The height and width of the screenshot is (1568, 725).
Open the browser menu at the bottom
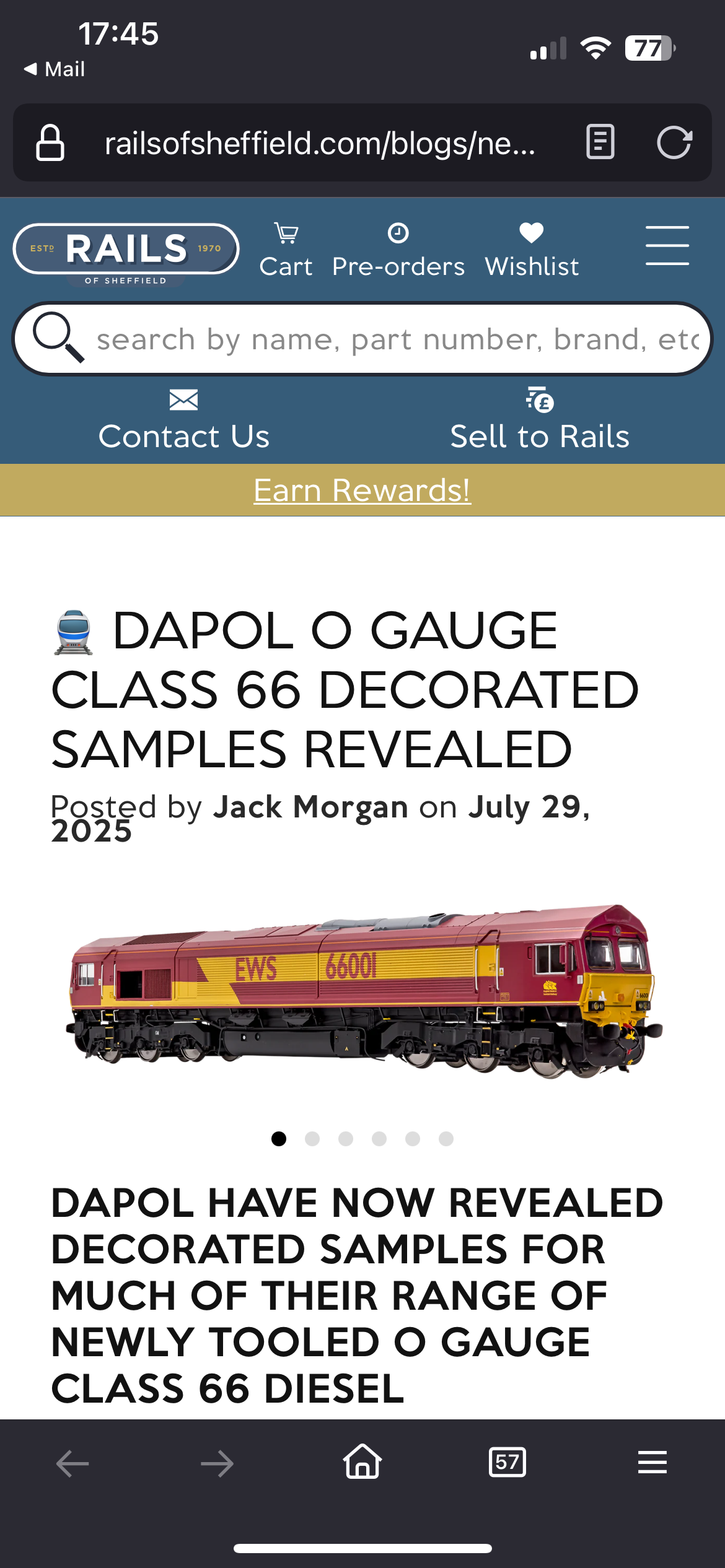click(x=652, y=1462)
